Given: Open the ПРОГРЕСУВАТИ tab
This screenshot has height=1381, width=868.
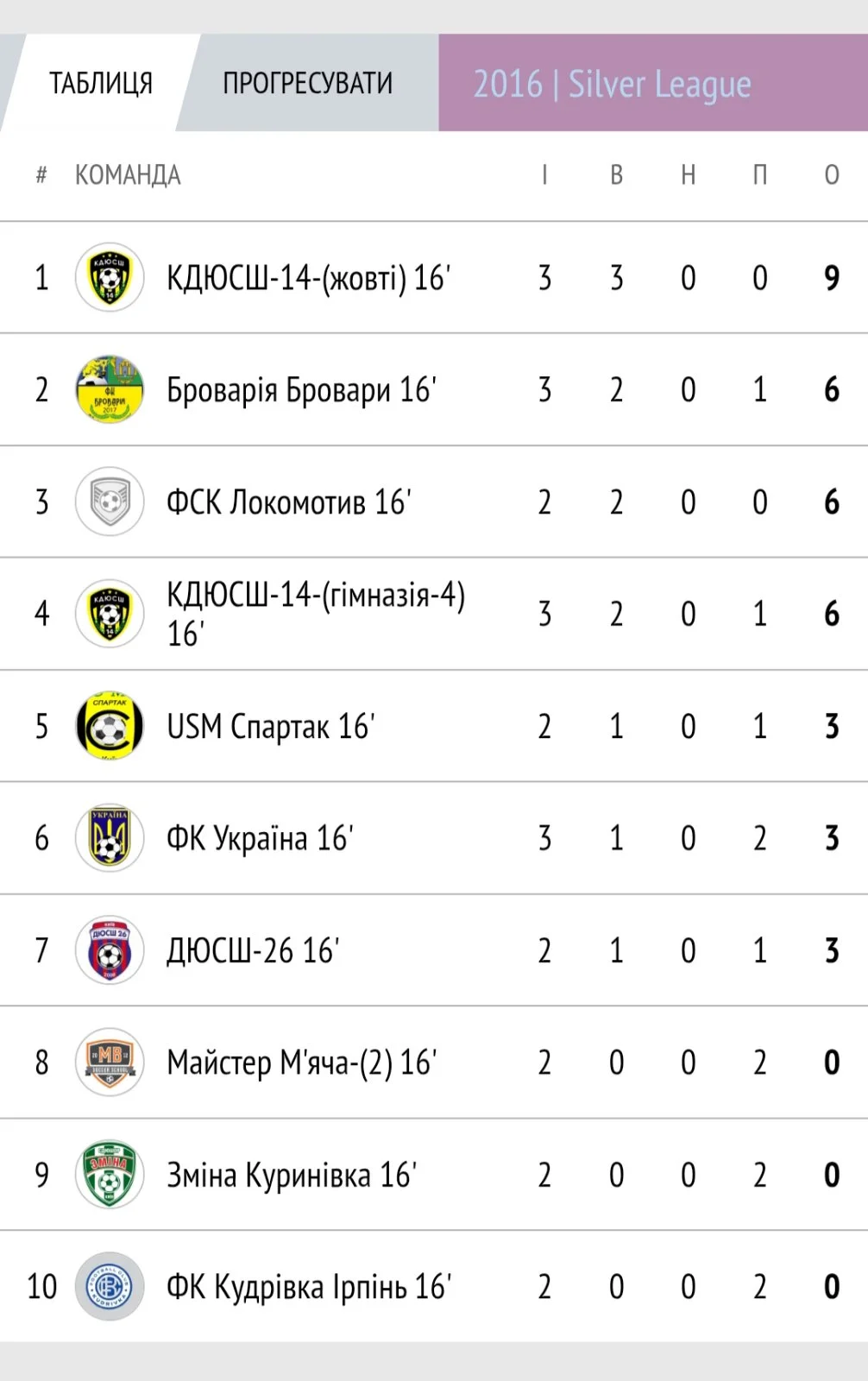Looking at the screenshot, I should (x=307, y=84).
